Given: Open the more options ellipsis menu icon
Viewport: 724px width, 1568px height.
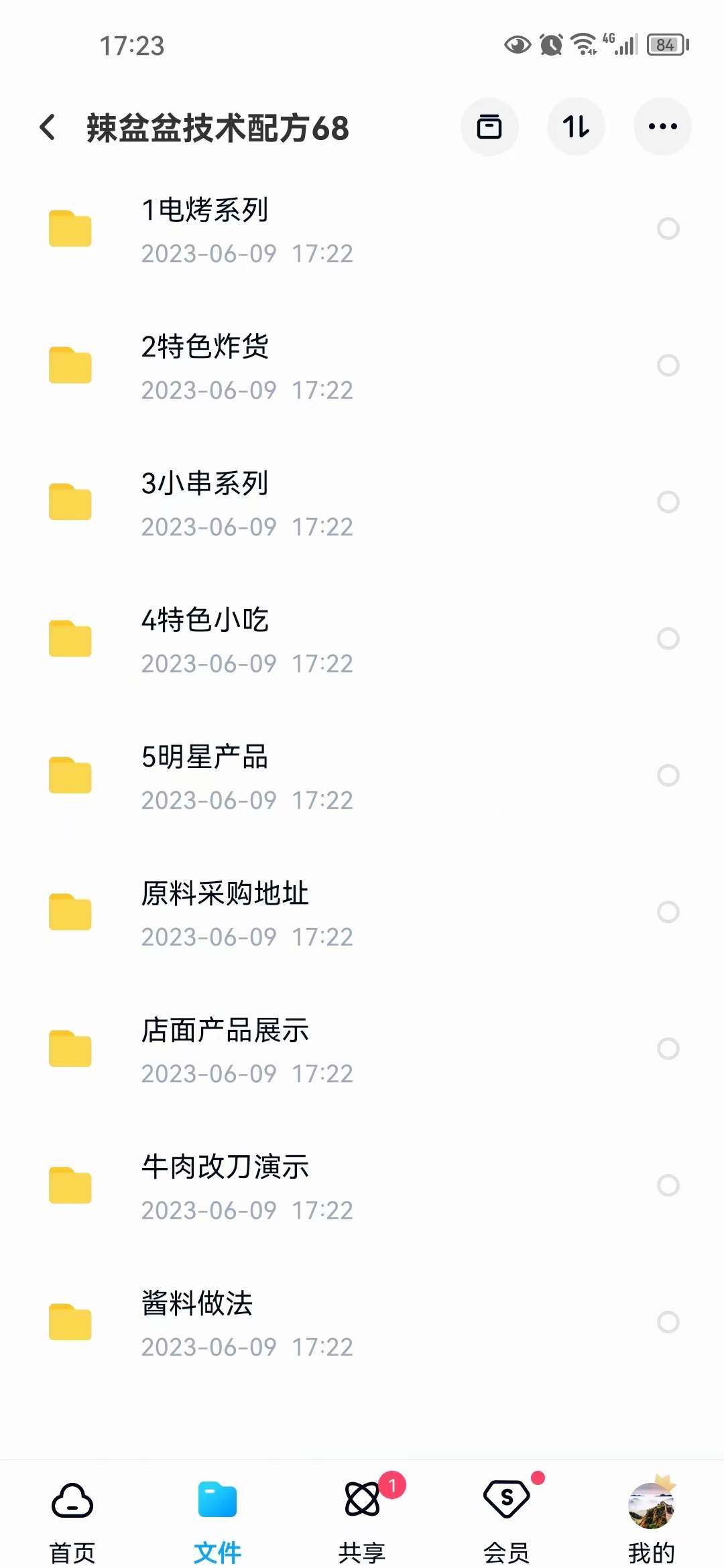Looking at the screenshot, I should (x=662, y=127).
